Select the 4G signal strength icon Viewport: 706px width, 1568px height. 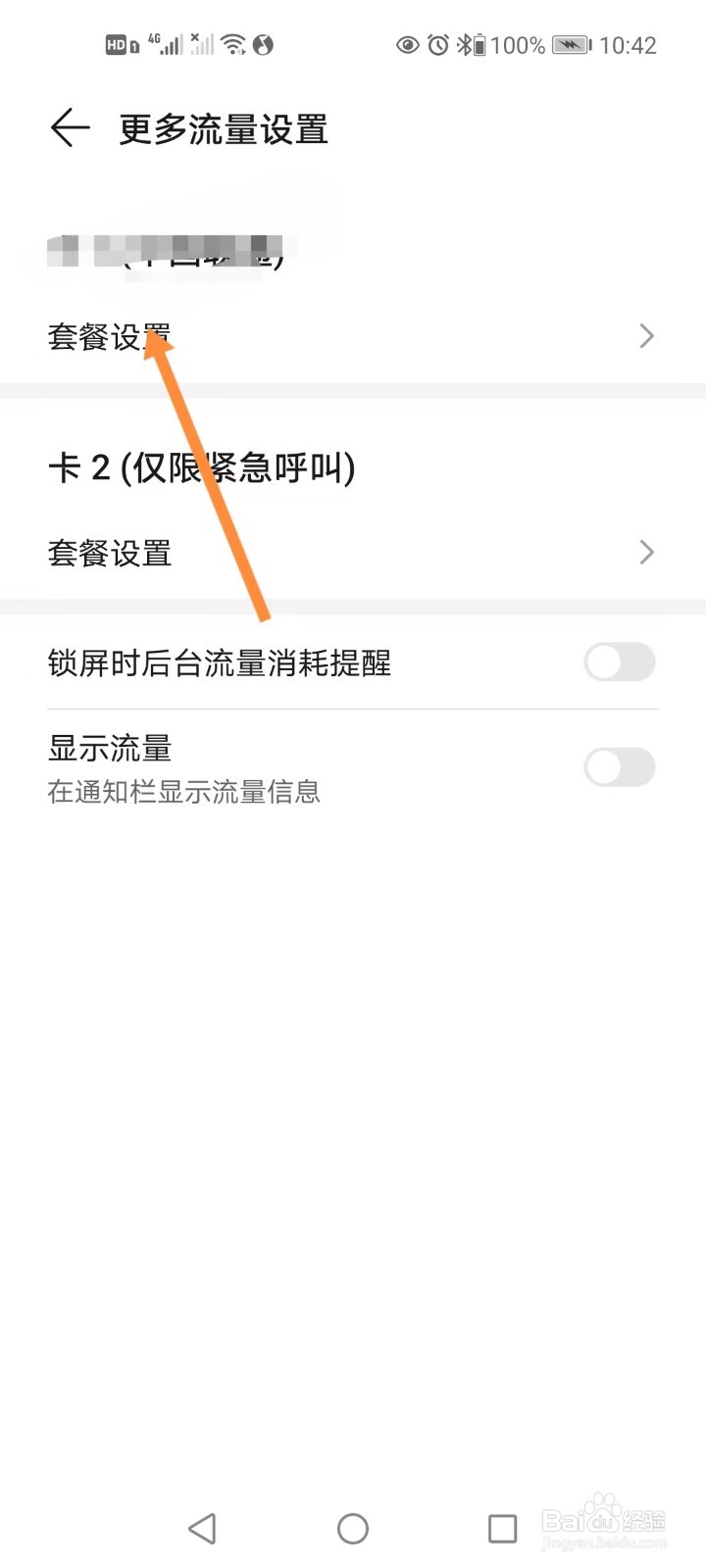click(169, 44)
